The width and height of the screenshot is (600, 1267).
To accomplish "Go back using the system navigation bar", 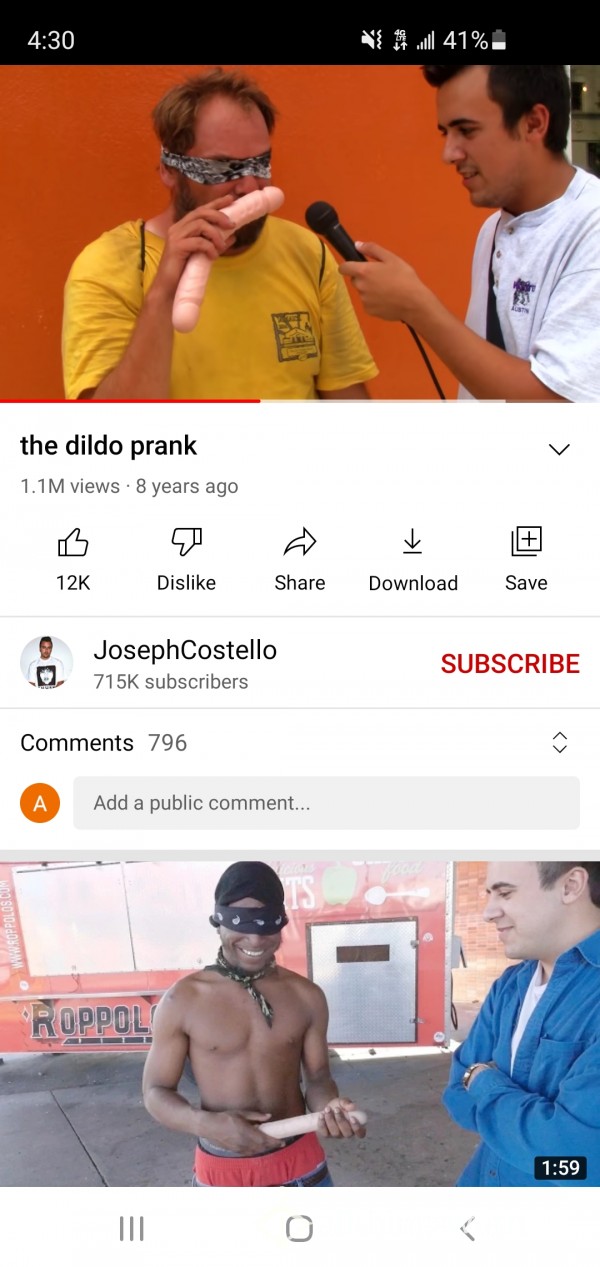I will [467, 1229].
